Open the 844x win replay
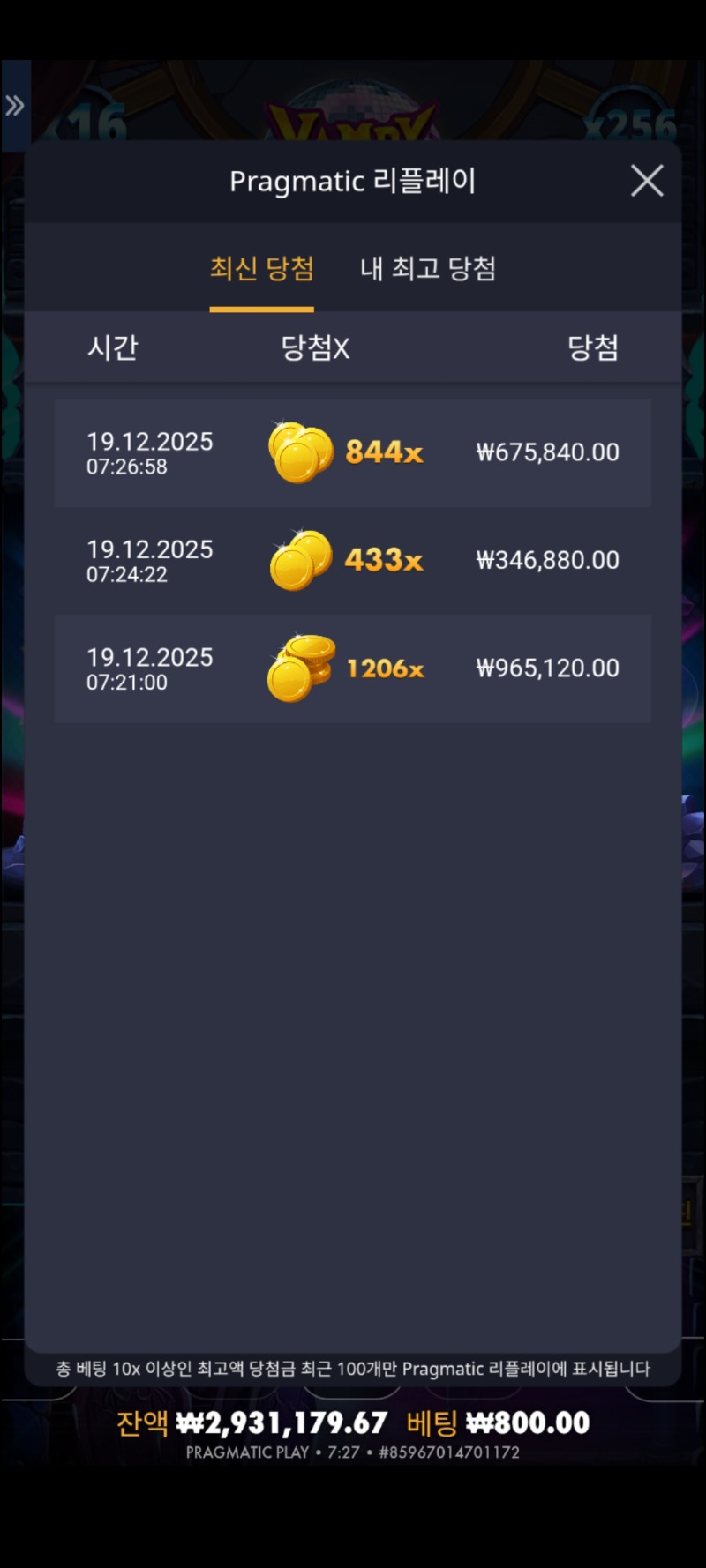This screenshot has width=706, height=1568. click(x=353, y=452)
